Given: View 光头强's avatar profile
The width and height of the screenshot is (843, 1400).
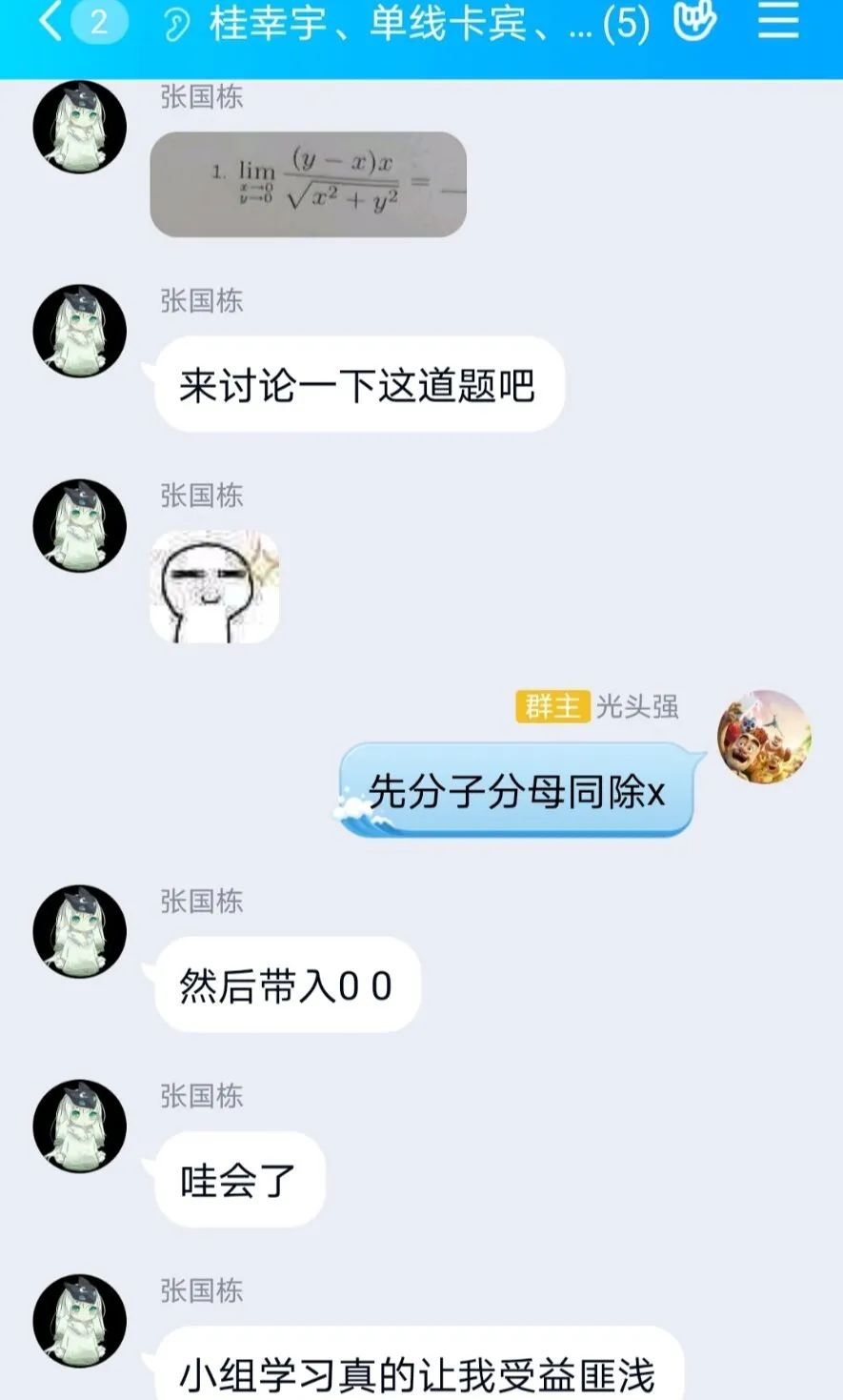Looking at the screenshot, I should (x=764, y=736).
